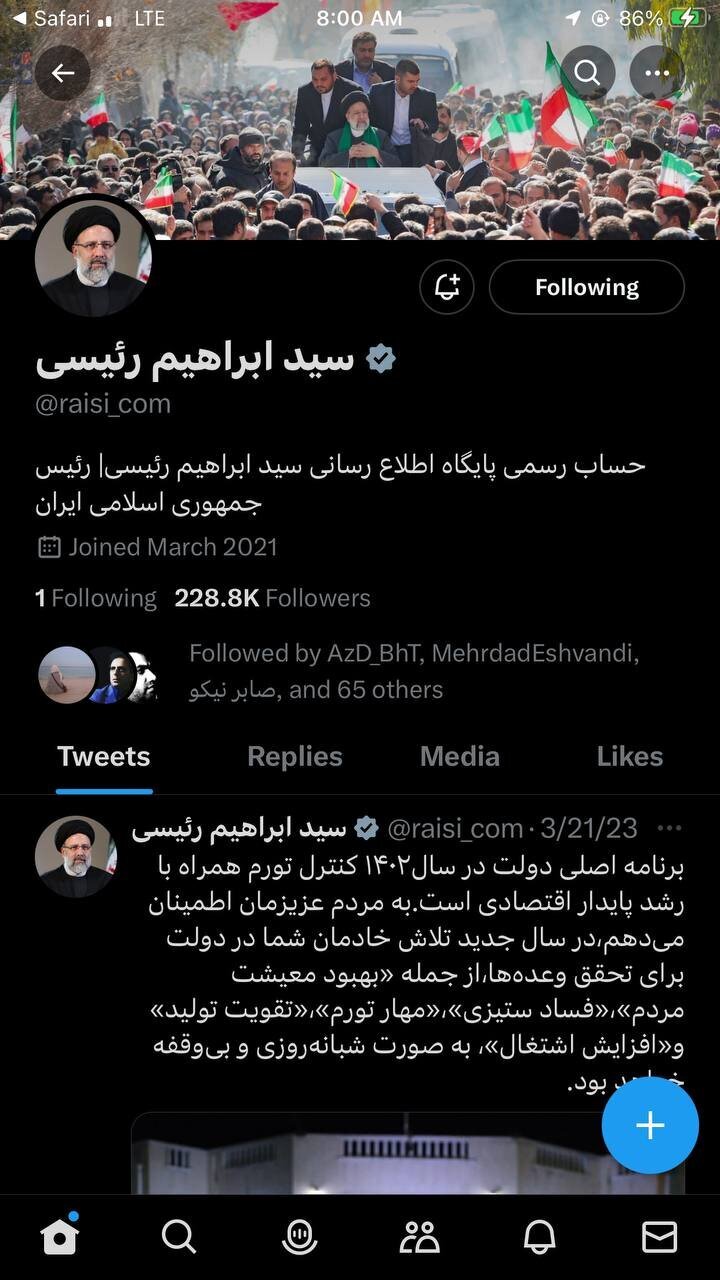Screen dimensions: 720x1280
Task: Open the large profile picture
Action: coord(94,254)
